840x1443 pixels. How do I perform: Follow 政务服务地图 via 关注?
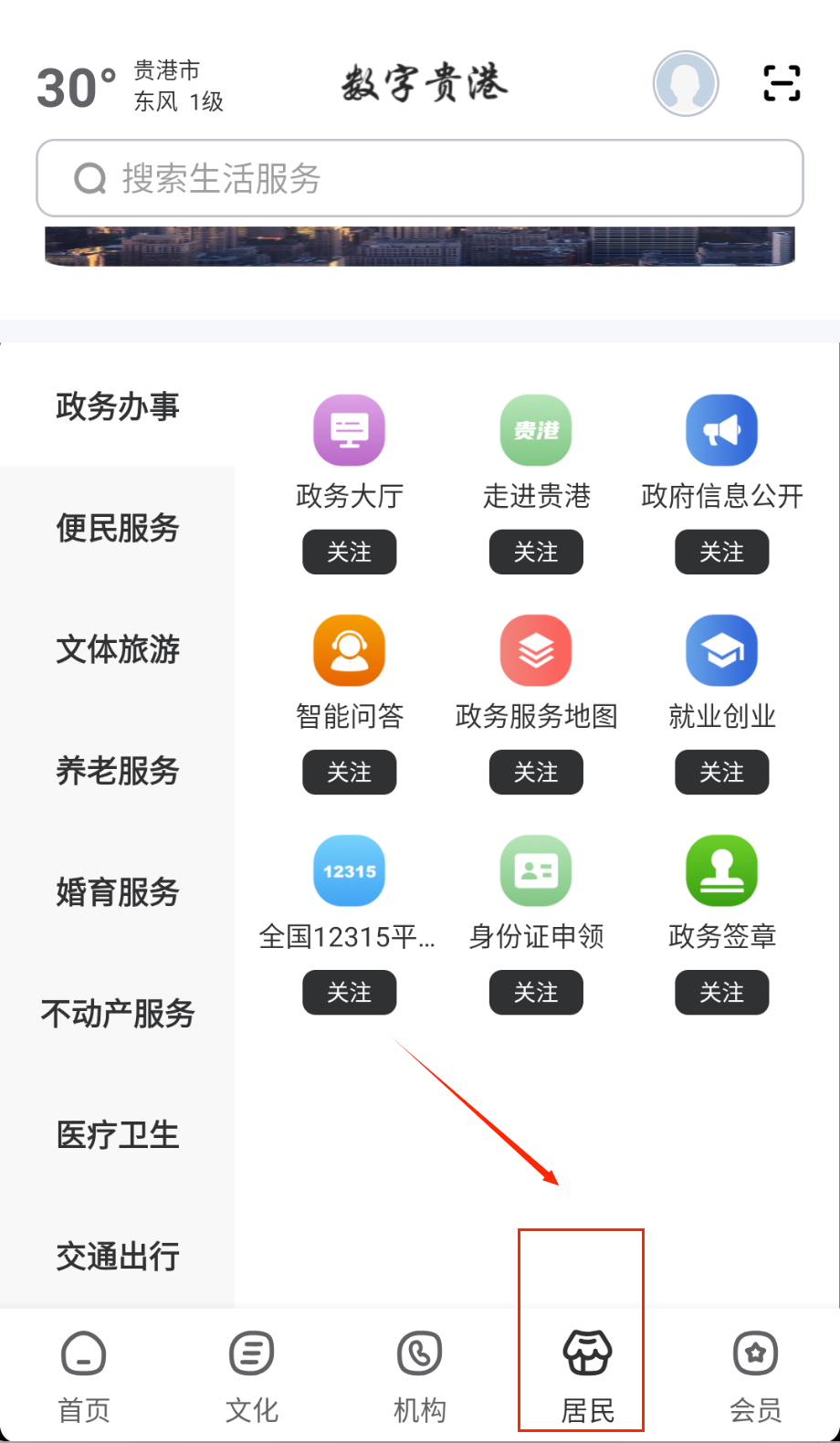point(536,772)
